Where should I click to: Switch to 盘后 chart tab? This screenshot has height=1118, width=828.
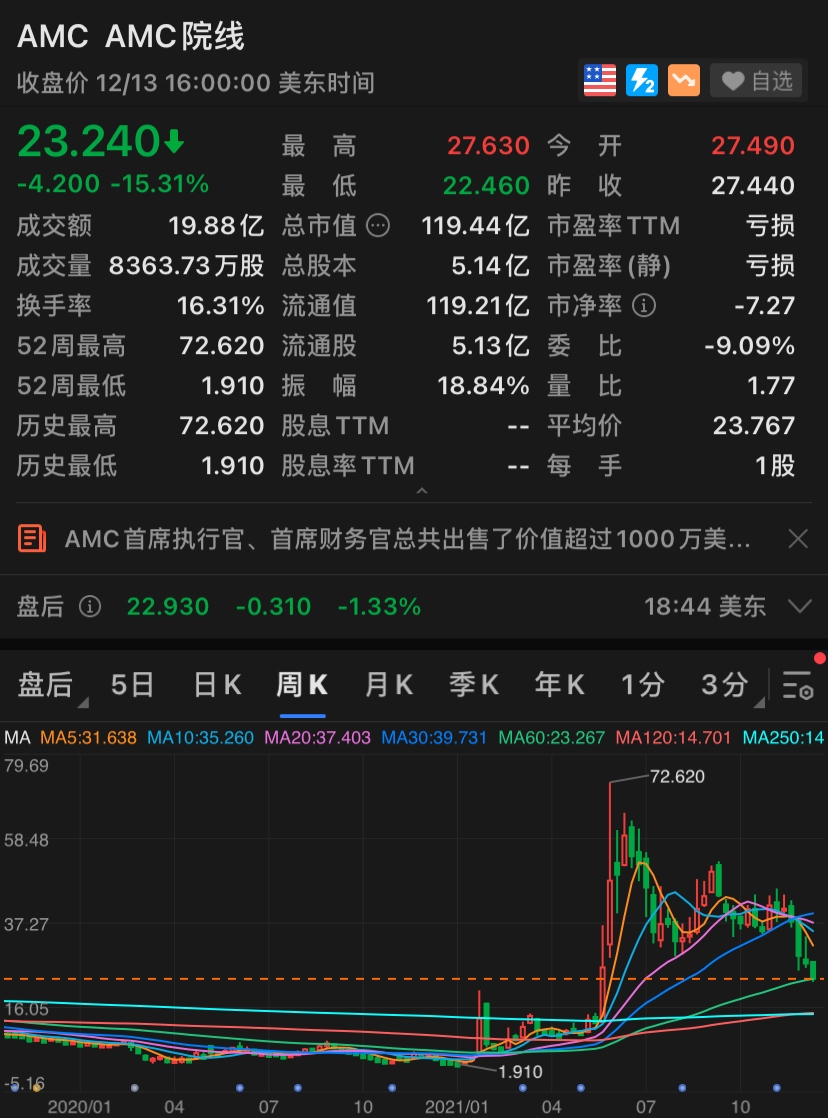[x=46, y=685]
